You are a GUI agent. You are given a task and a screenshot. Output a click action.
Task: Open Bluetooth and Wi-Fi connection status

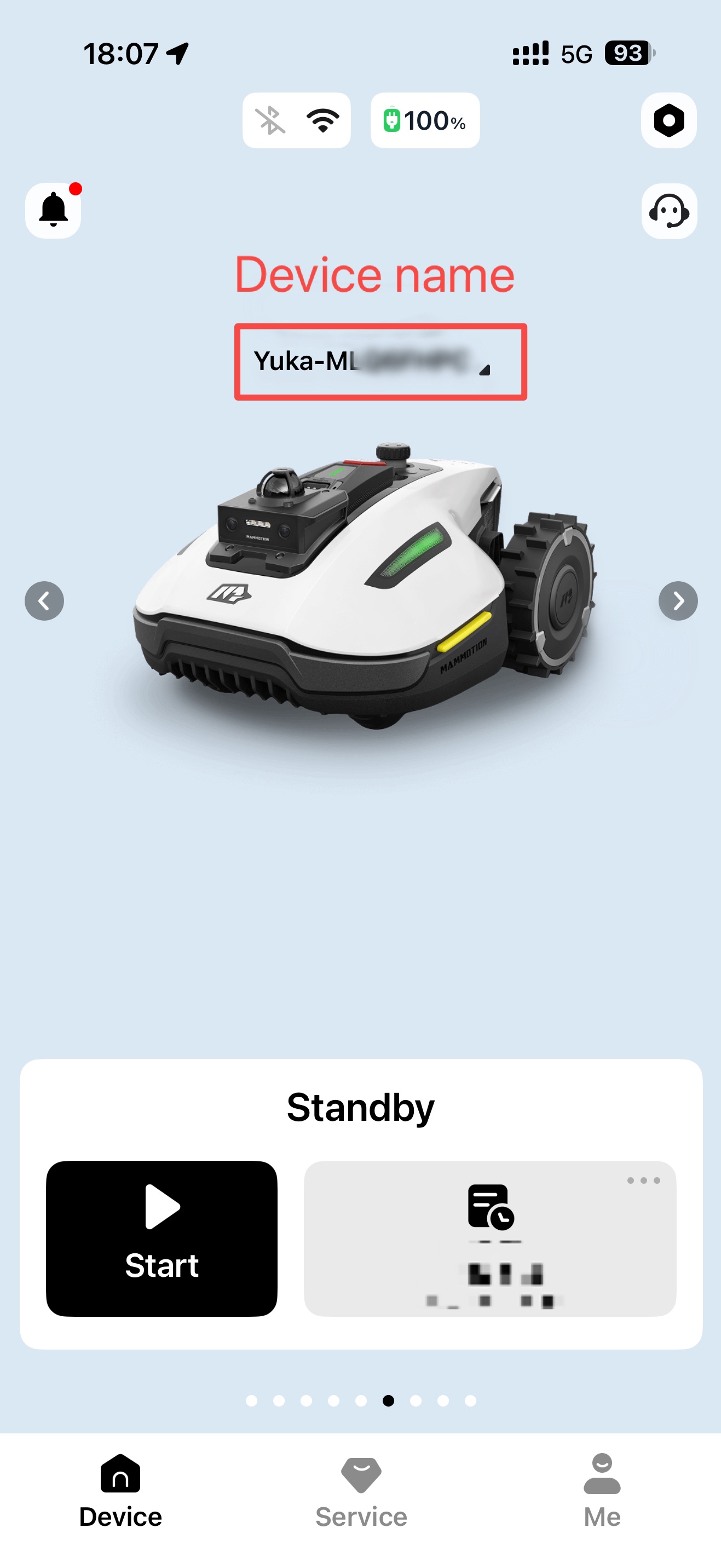tap(297, 120)
